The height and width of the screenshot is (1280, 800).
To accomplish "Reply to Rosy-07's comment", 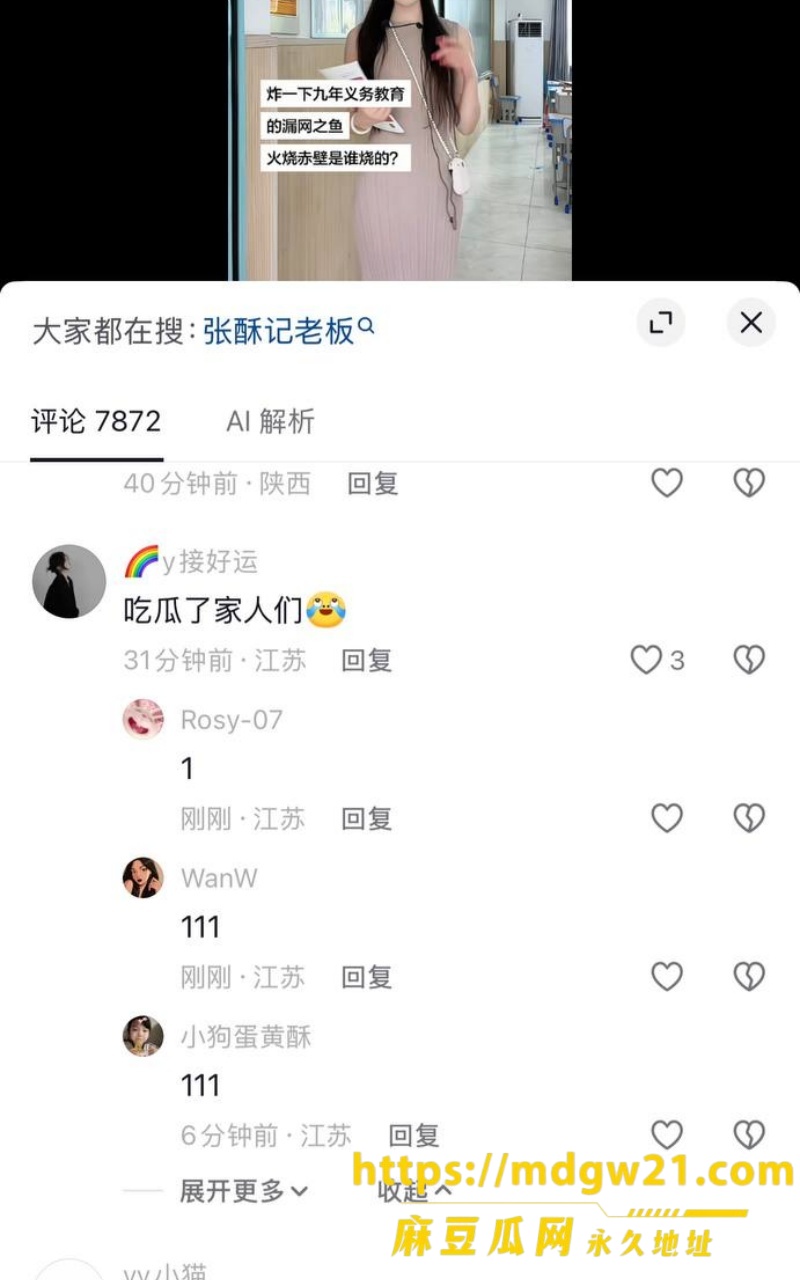I will pyautogui.click(x=367, y=818).
